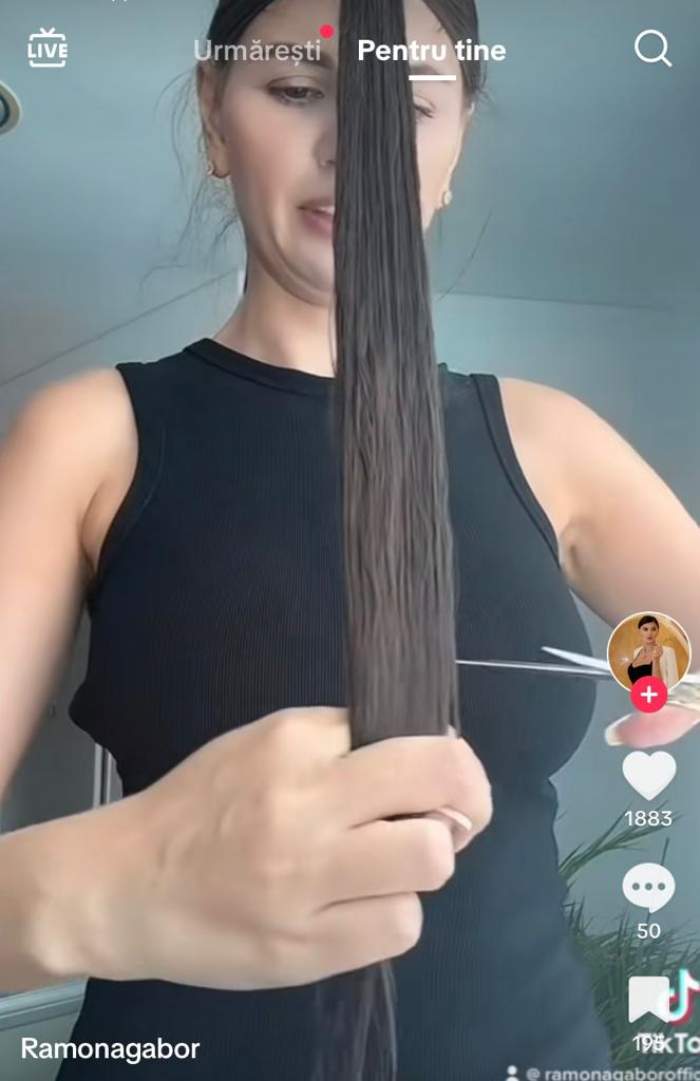The width and height of the screenshot is (700, 1081).
Task: Follow the creator with the plus button
Action: [649, 694]
